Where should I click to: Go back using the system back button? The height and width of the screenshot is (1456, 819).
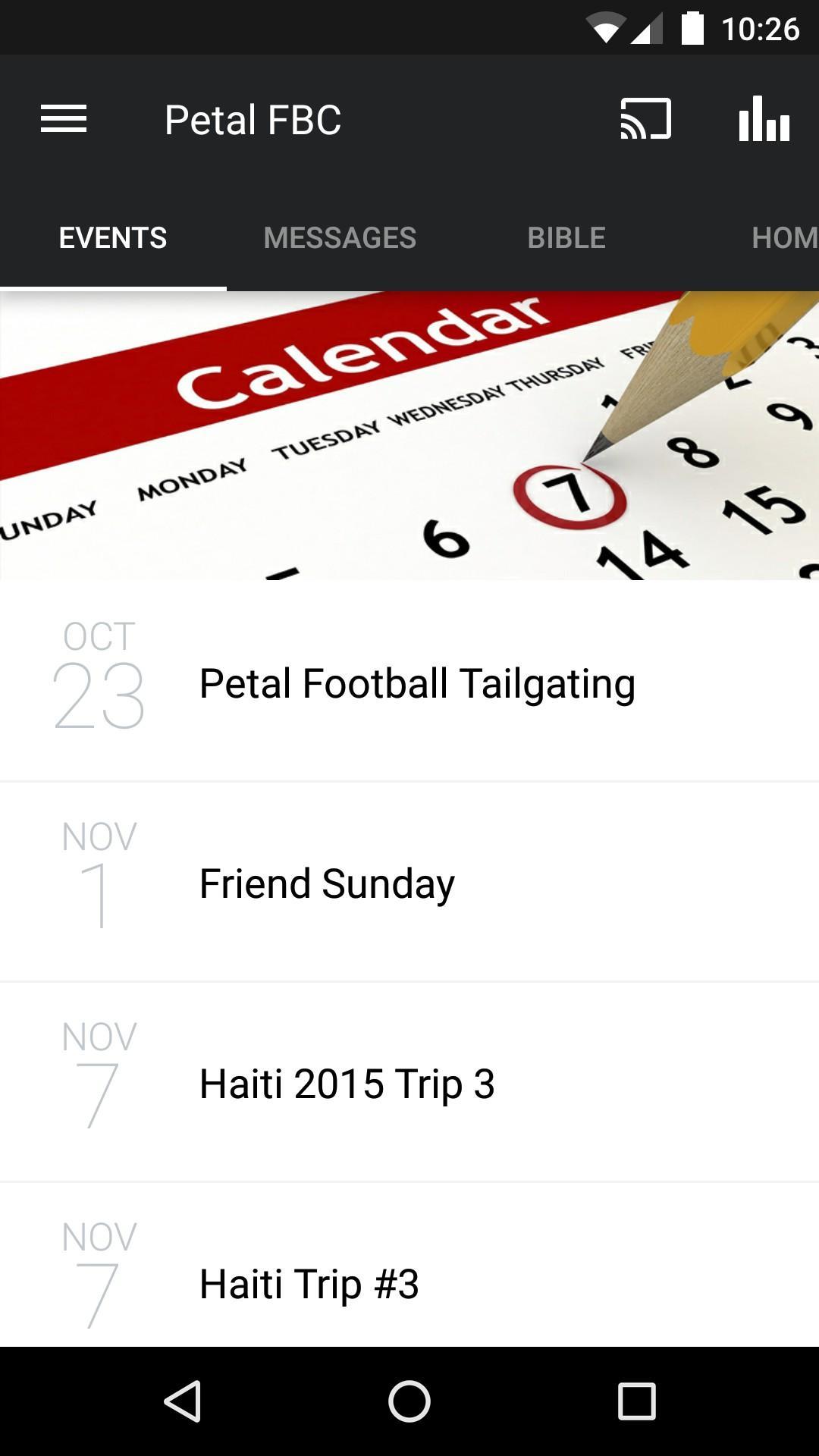pyautogui.click(x=183, y=1401)
